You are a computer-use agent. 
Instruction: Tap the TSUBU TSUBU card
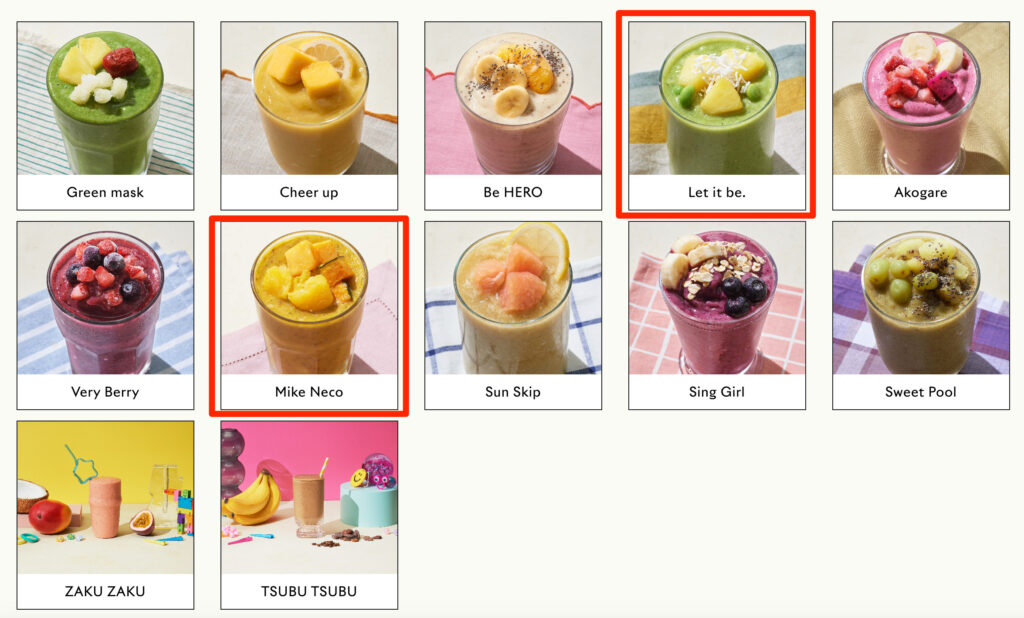coord(309,514)
